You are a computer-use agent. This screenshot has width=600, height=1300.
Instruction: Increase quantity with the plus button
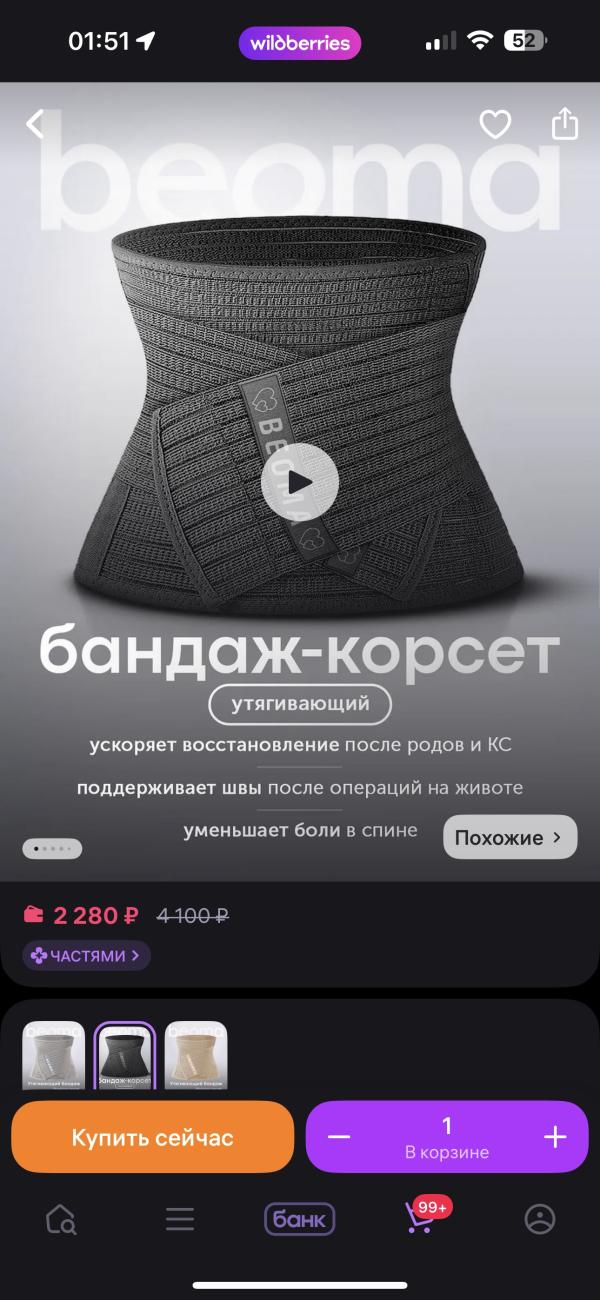[555, 1137]
